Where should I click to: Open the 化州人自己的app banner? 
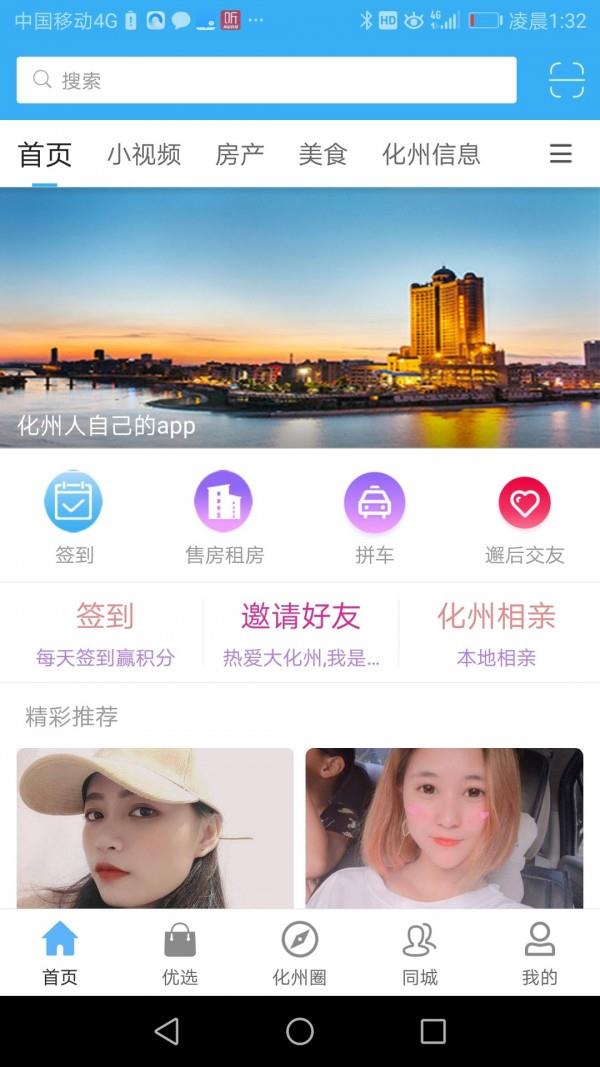pos(300,317)
